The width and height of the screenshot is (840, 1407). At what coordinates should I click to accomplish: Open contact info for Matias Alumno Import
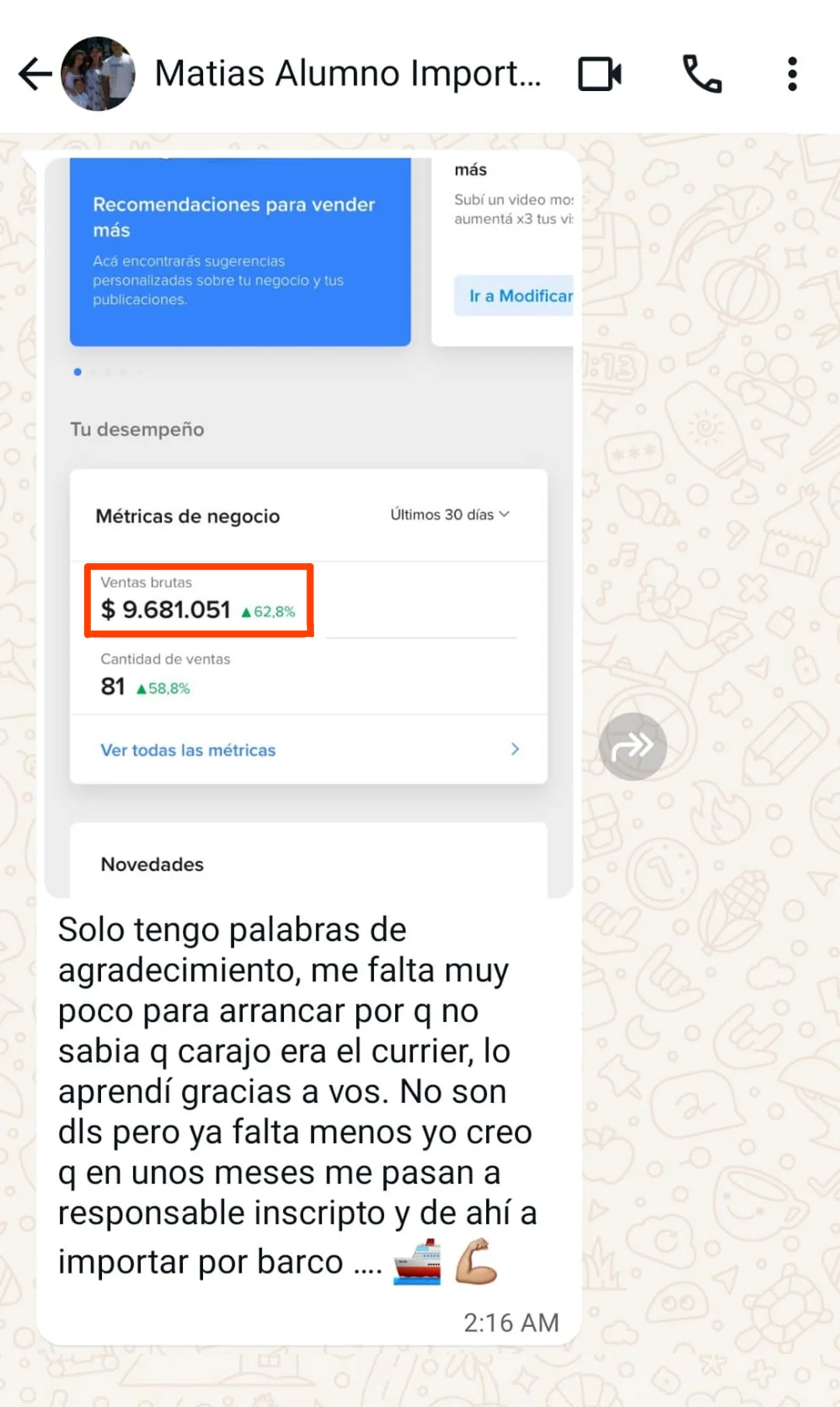point(347,74)
